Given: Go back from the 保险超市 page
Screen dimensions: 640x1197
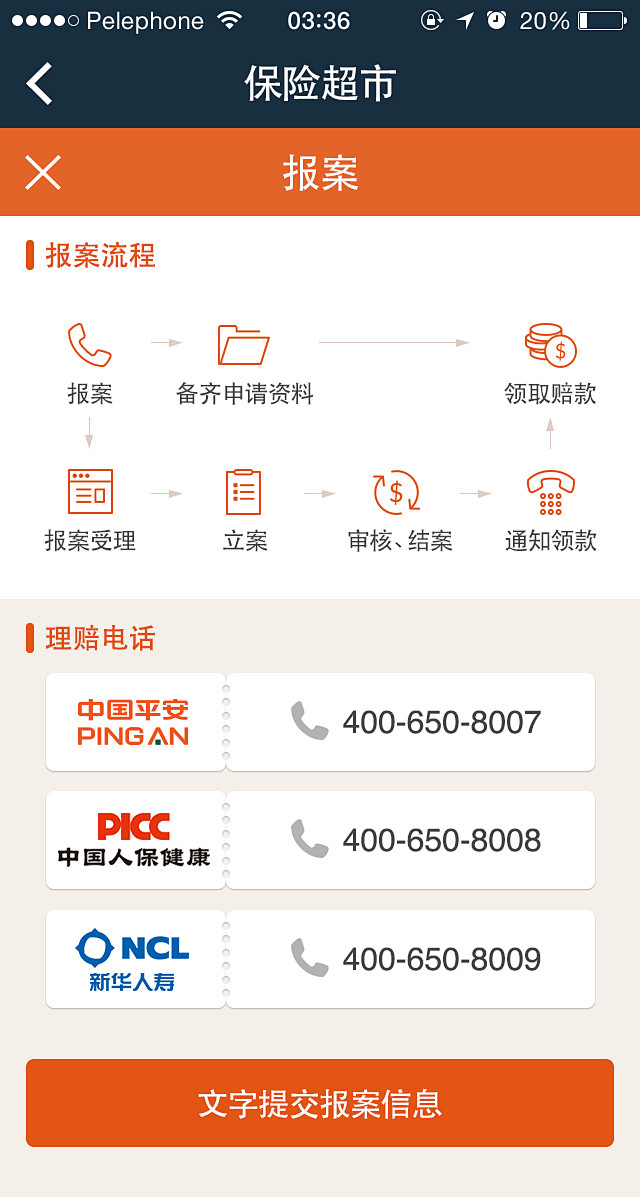Looking at the screenshot, I should pos(40,84).
